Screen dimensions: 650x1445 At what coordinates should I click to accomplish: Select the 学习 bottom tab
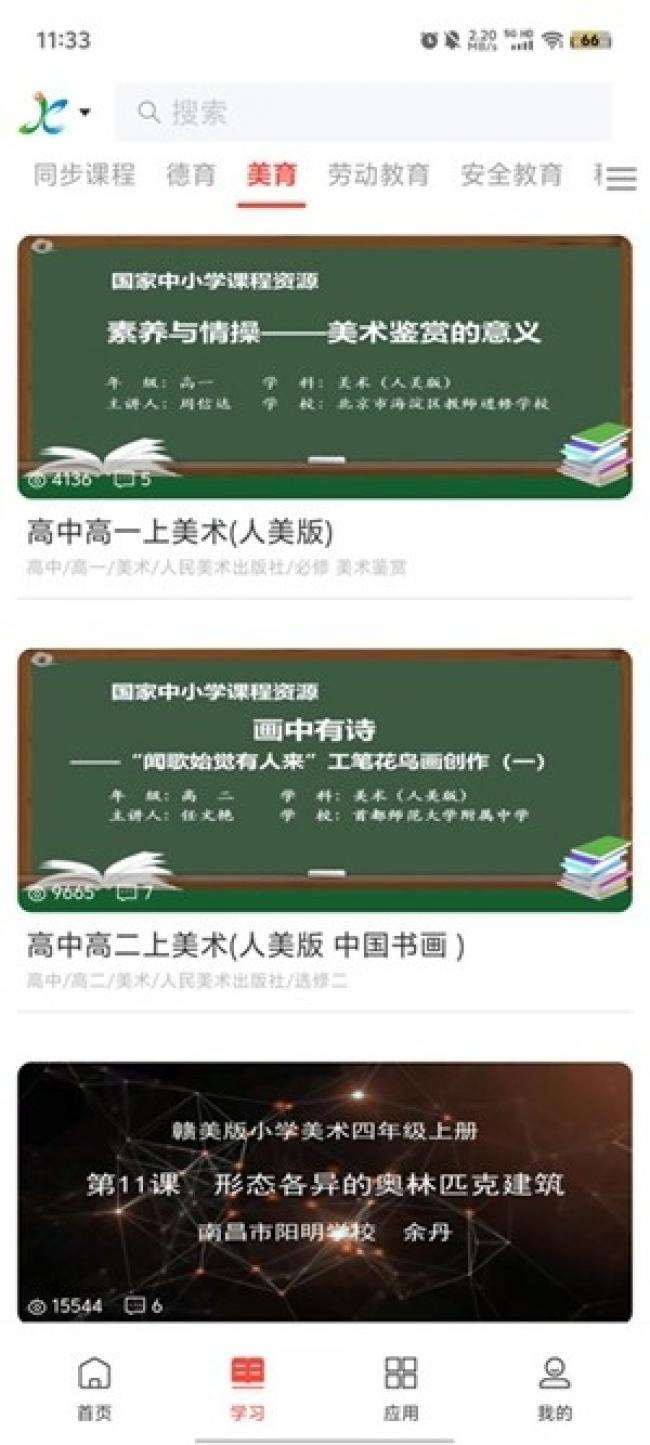[247, 1387]
